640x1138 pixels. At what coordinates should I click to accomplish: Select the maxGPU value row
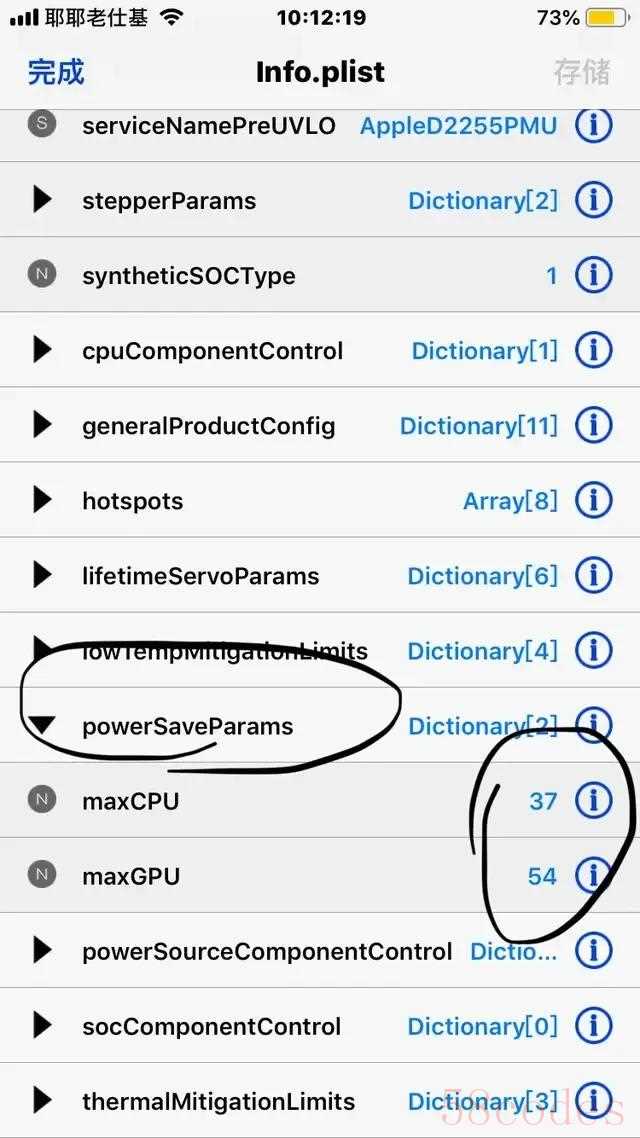click(x=320, y=875)
